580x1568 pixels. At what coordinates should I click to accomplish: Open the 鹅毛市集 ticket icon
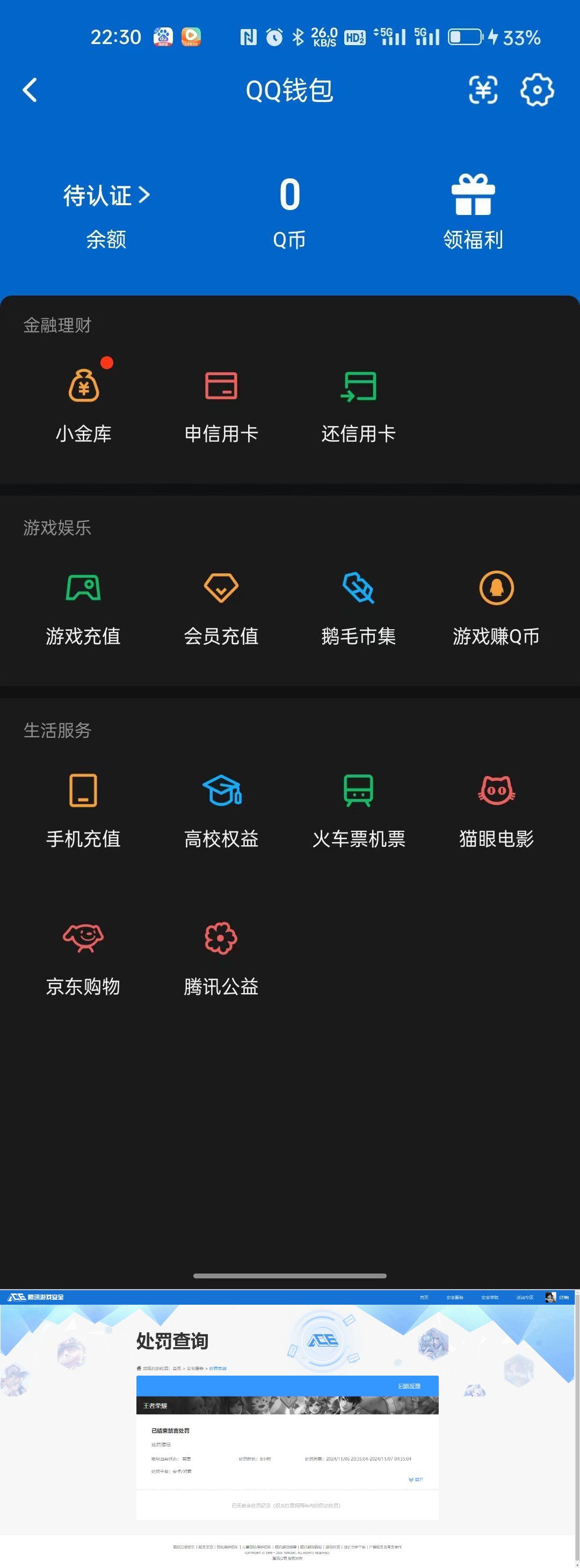tap(359, 586)
